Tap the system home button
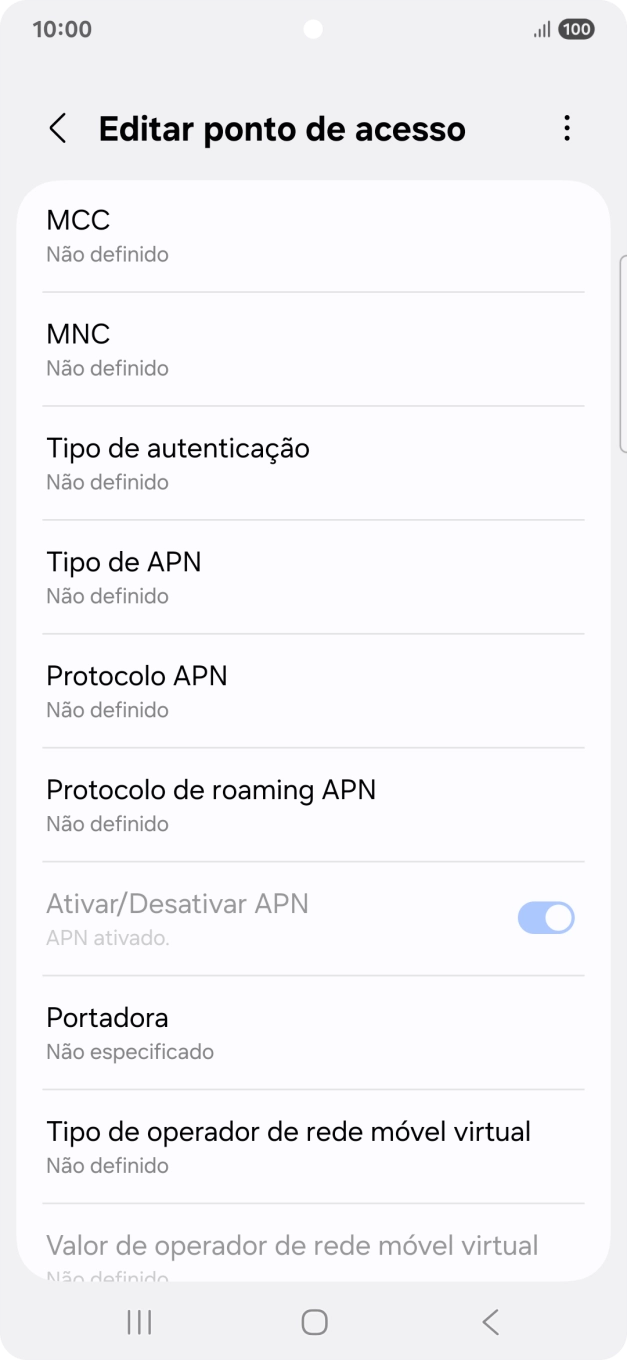Viewport: 627px width, 1360px height. pos(314,1322)
